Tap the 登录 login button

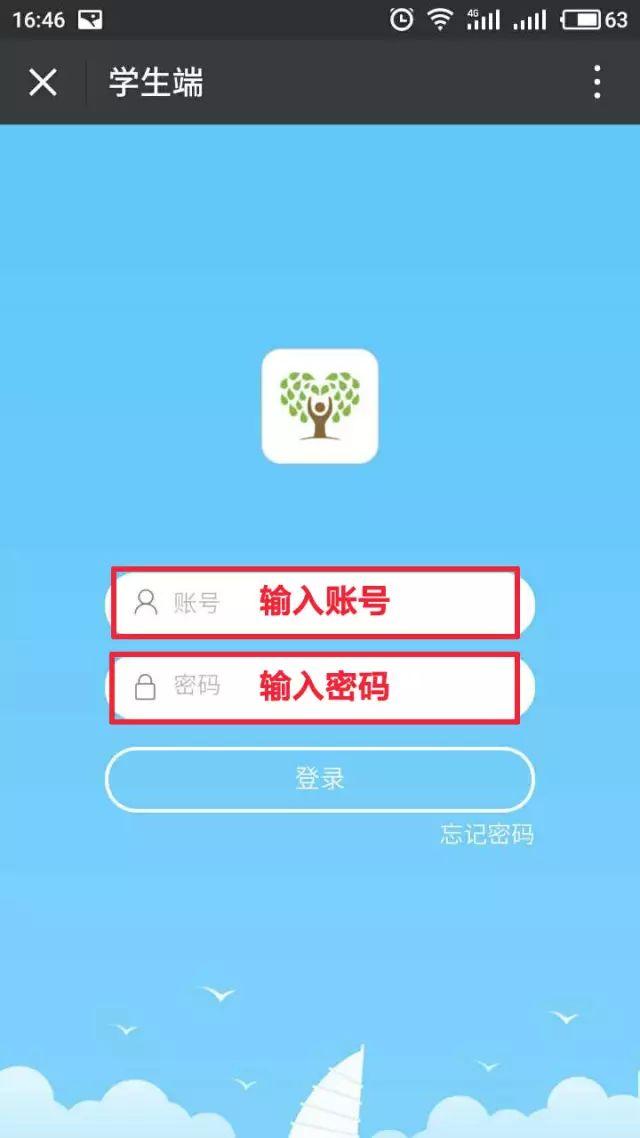[320, 779]
